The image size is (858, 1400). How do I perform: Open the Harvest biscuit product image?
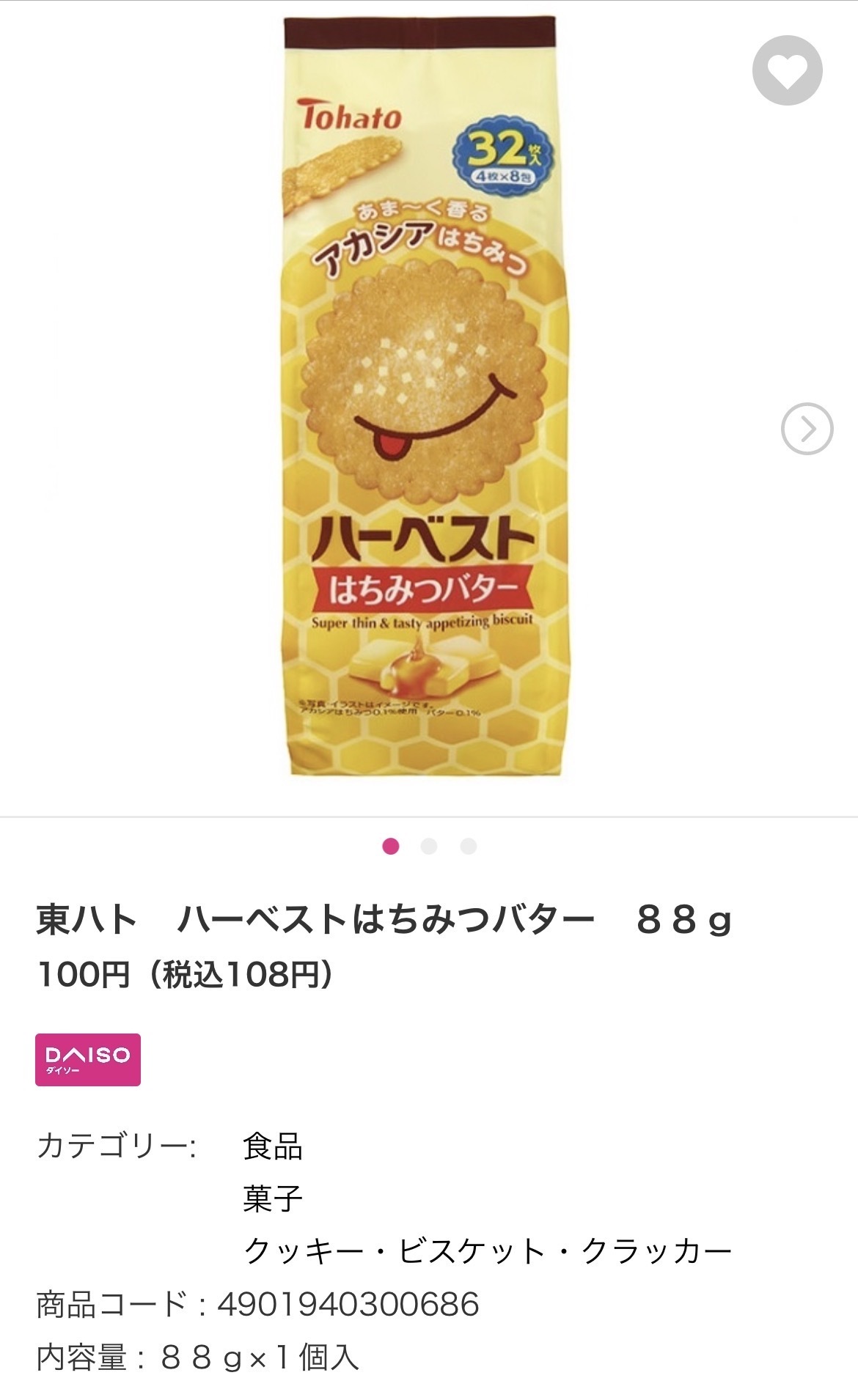point(426,397)
